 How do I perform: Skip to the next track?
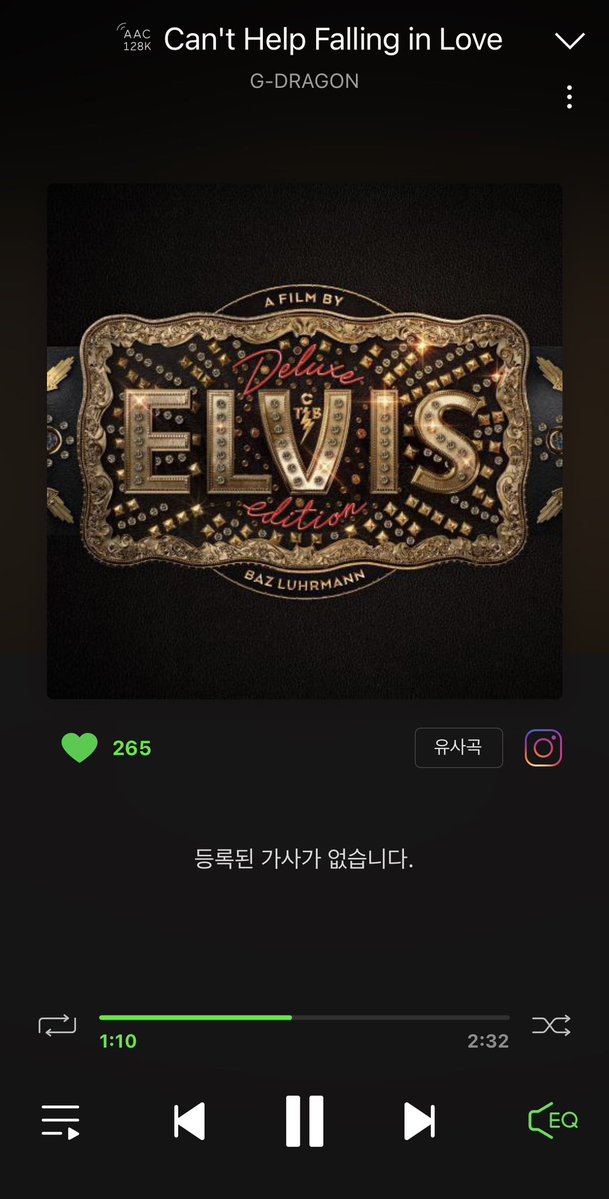pyautogui.click(x=419, y=1121)
